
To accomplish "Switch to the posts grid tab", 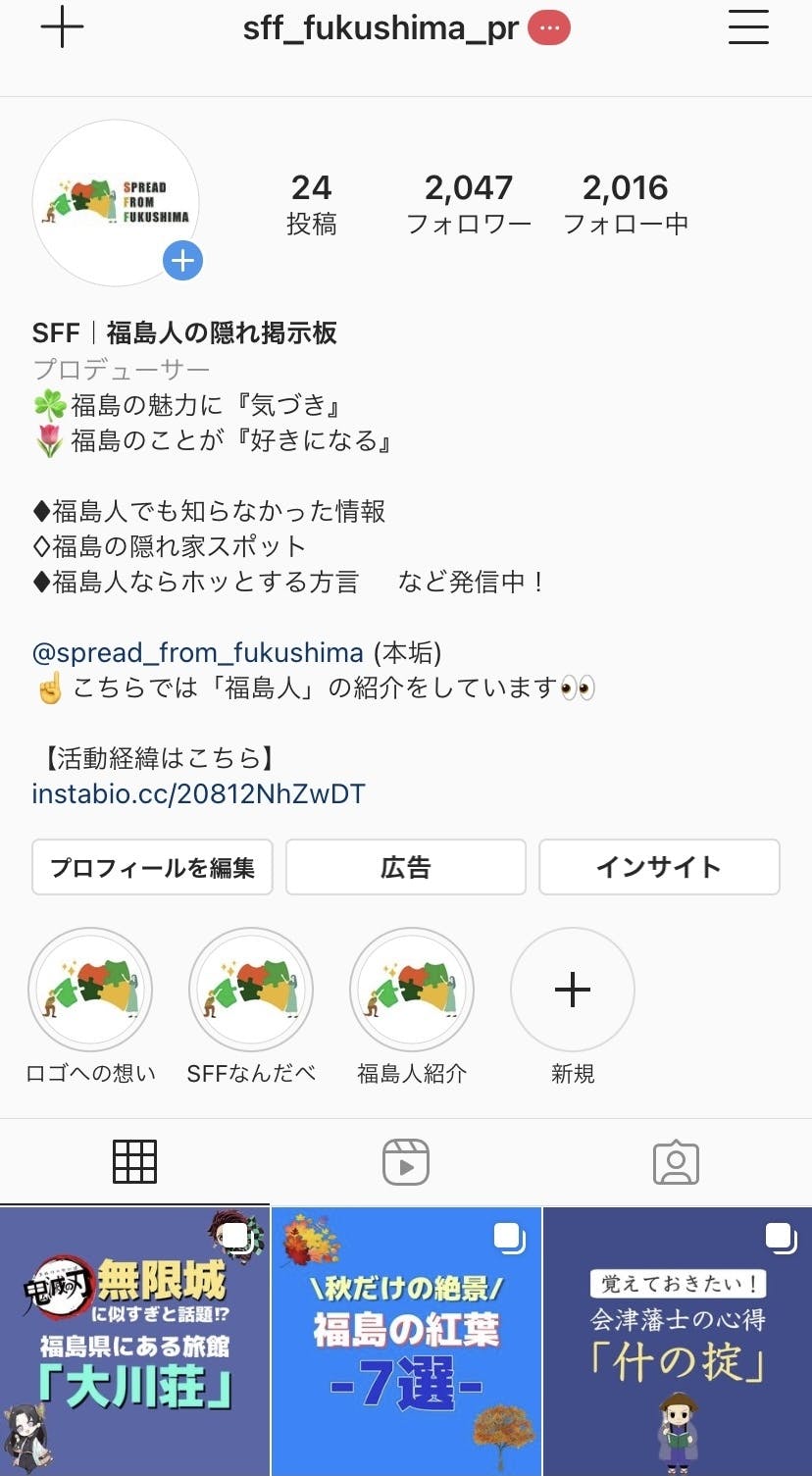I will pos(135,1162).
